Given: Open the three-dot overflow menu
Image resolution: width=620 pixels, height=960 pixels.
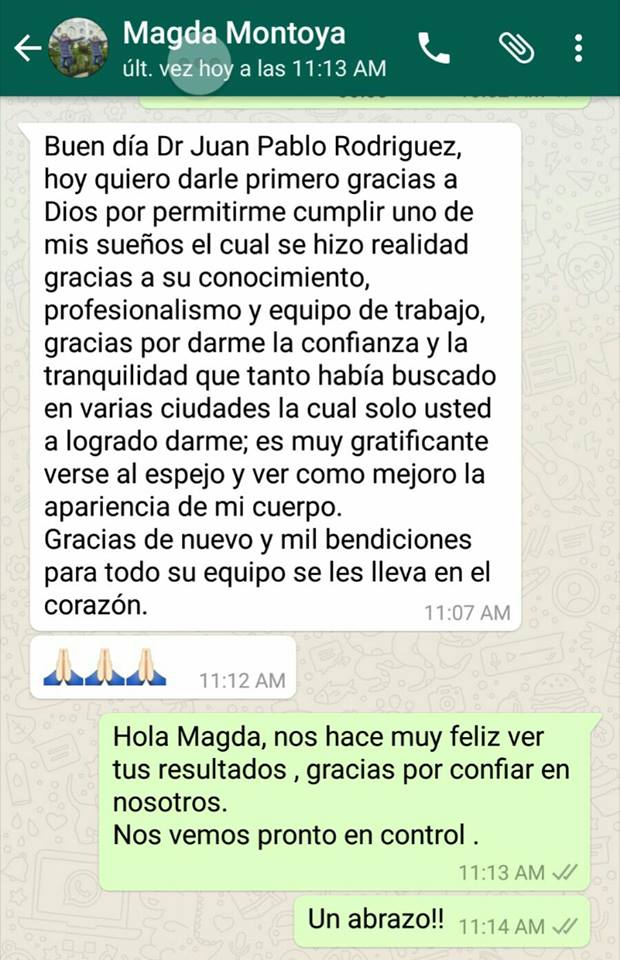Looking at the screenshot, I should [580, 49].
